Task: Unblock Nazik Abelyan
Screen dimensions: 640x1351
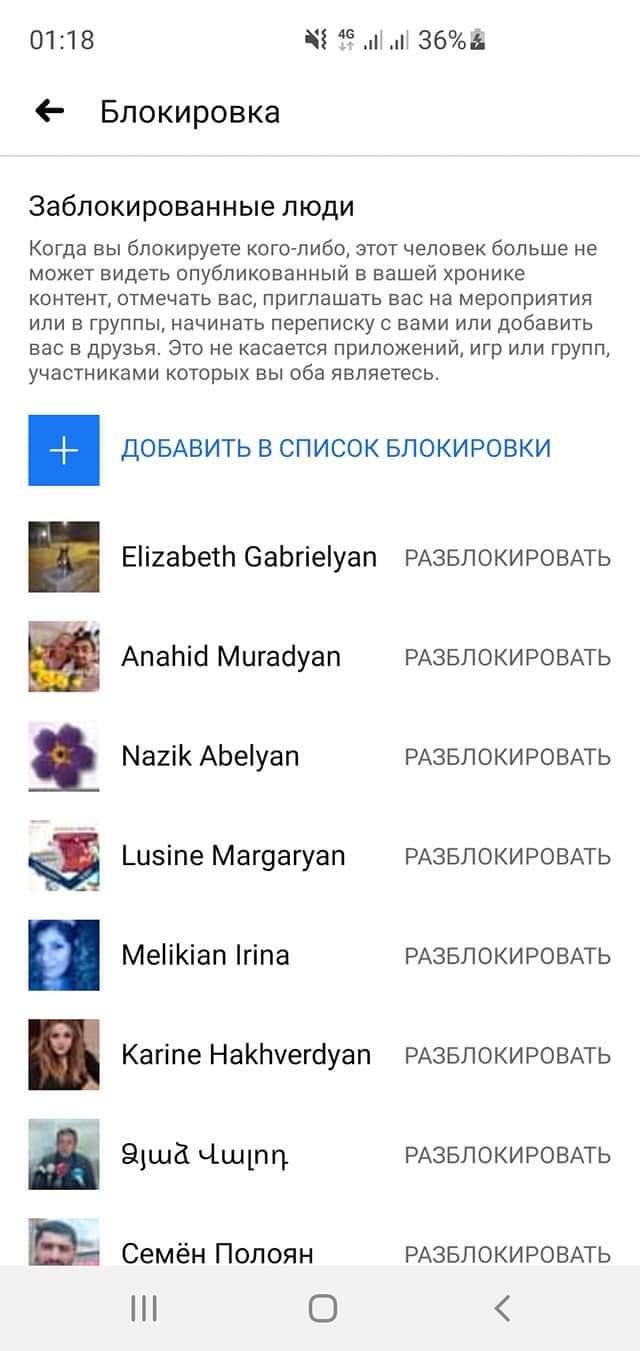Action: [x=507, y=757]
